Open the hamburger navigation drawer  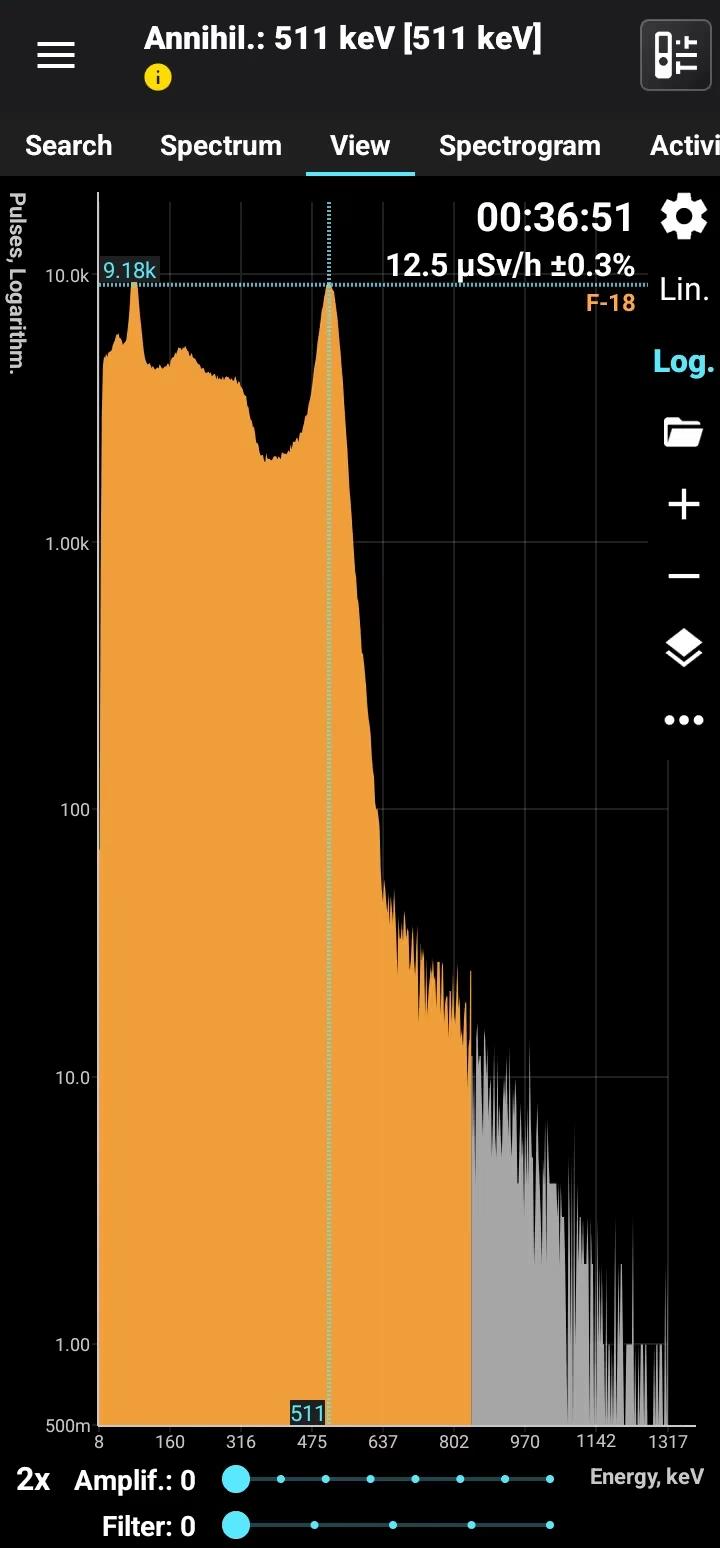56,56
